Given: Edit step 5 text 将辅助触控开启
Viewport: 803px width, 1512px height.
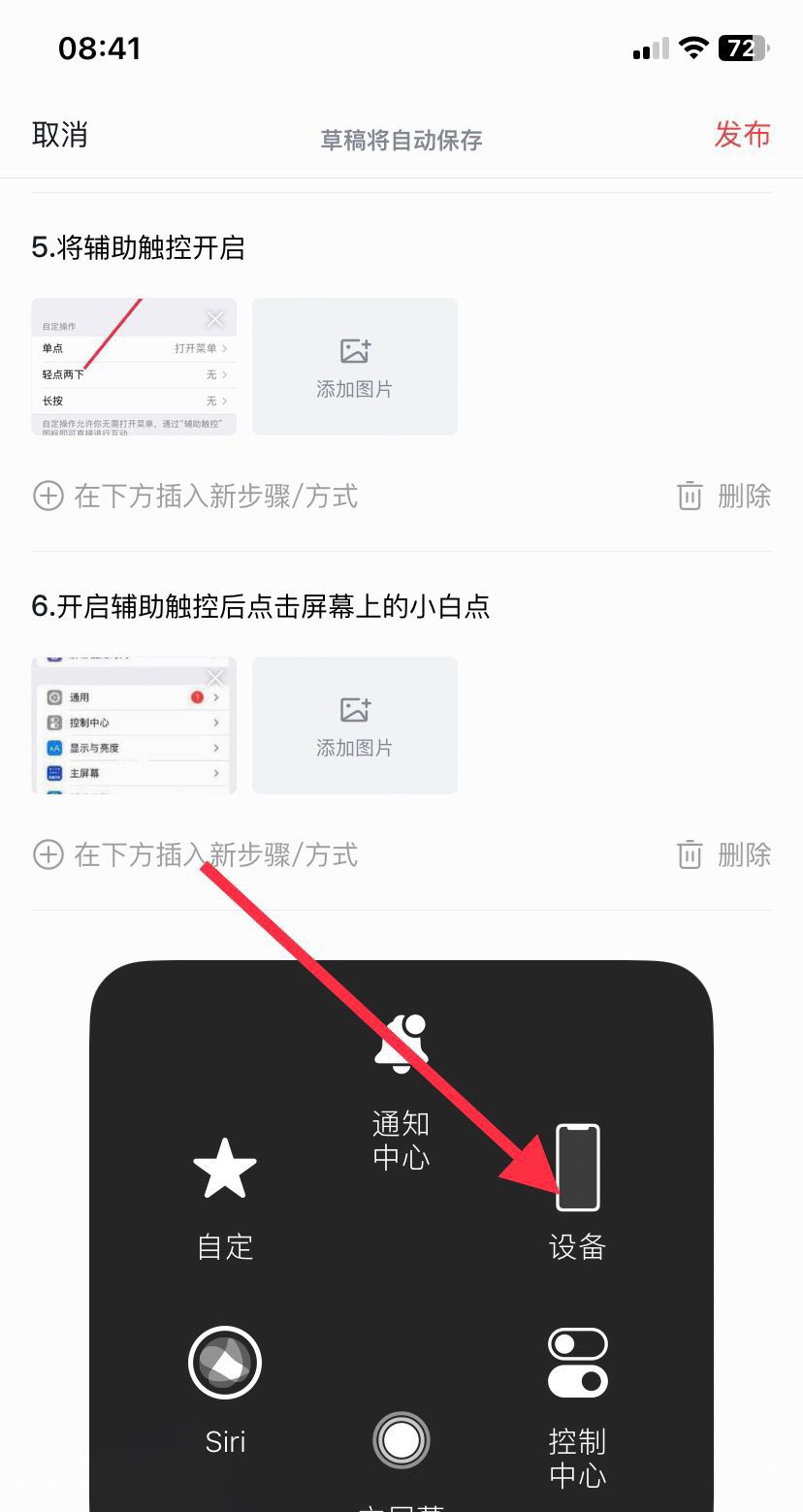Looking at the screenshot, I should 138,248.
